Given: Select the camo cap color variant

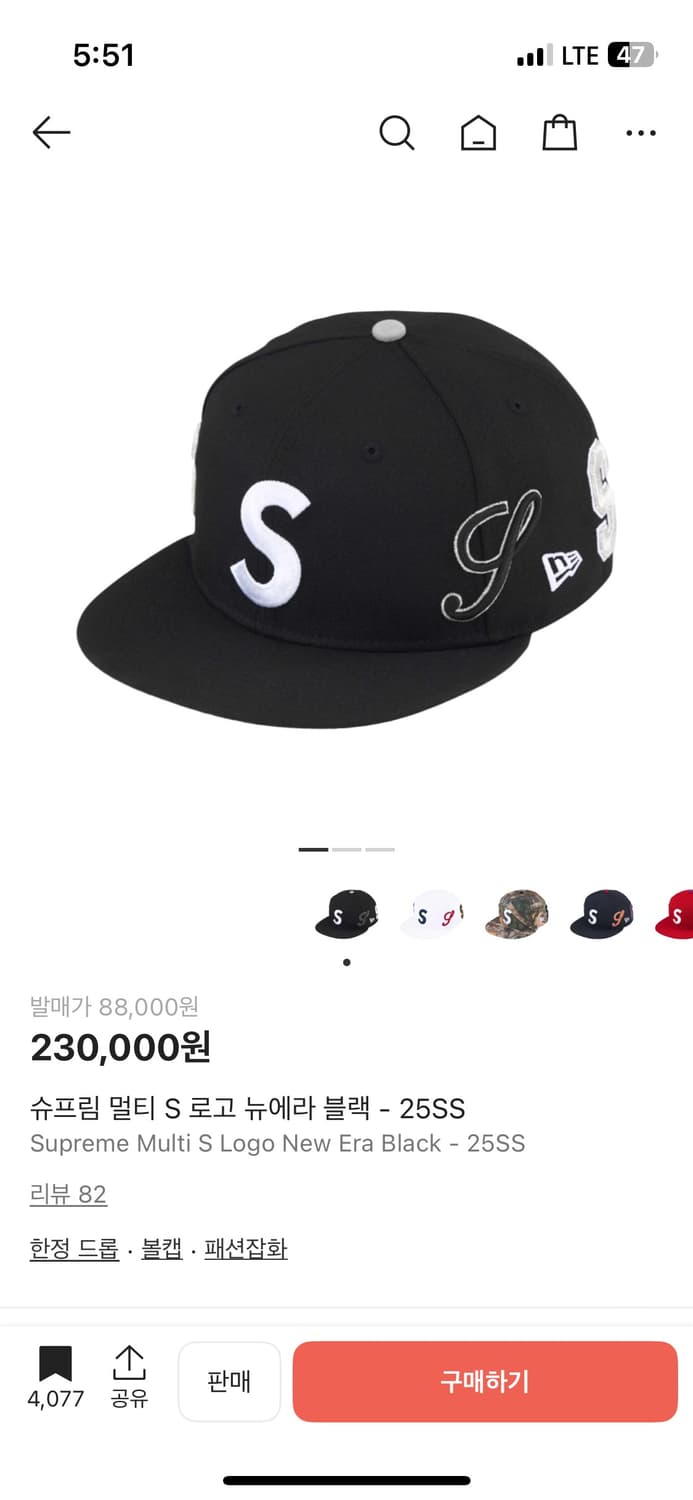Looking at the screenshot, I should coord(517,914).
